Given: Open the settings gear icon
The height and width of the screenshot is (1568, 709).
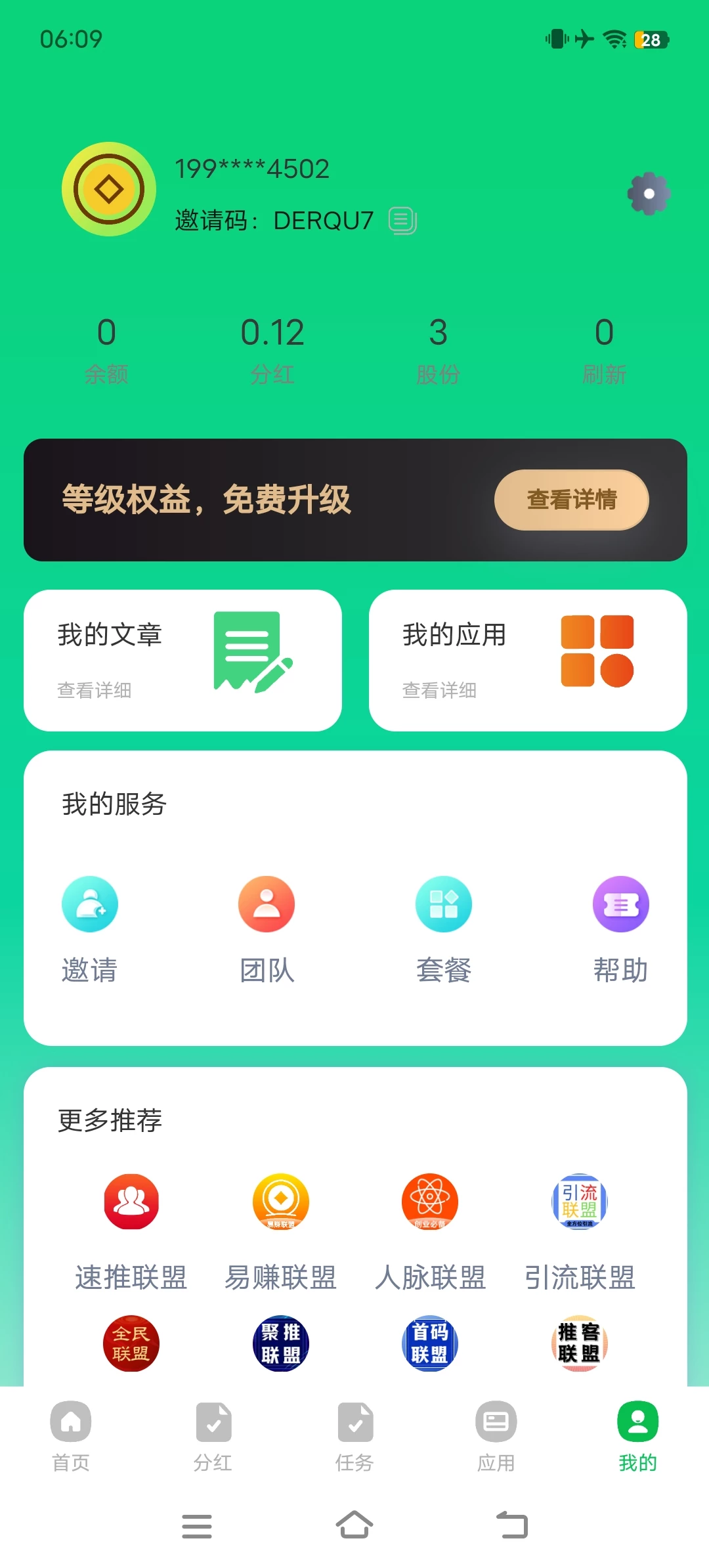Looking at the screenshot, I should click(x=649, y=194).
